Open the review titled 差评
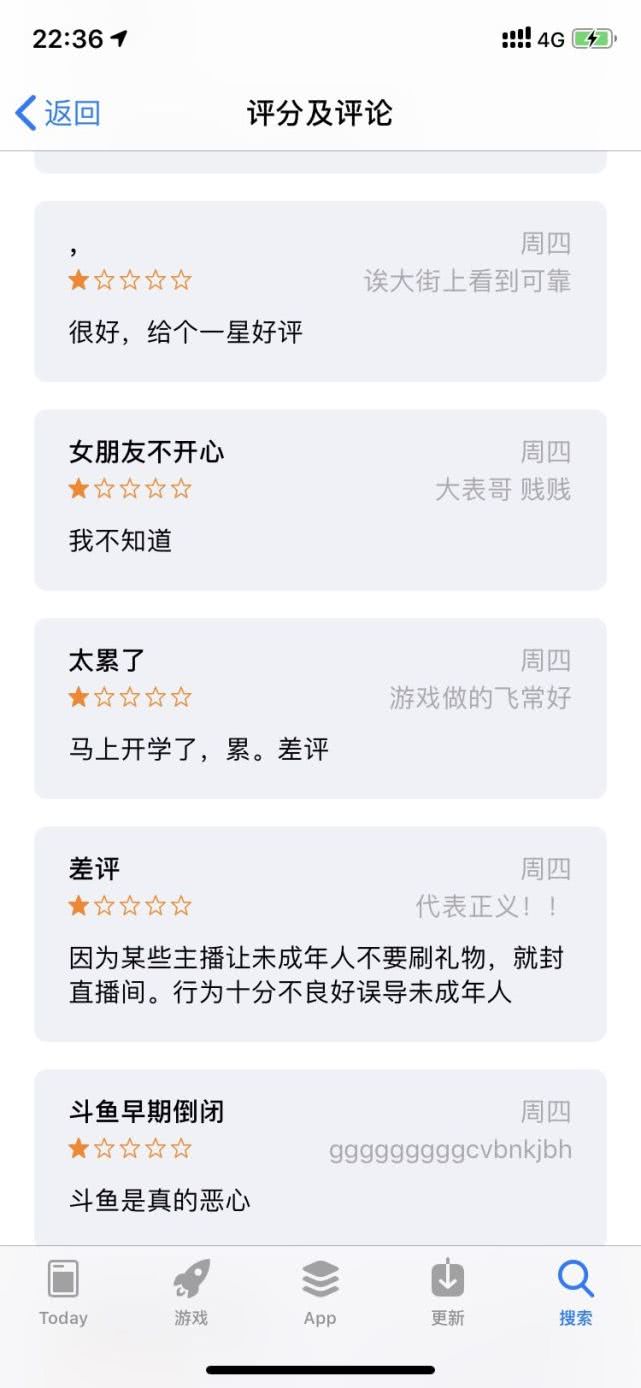 [320, 933]
